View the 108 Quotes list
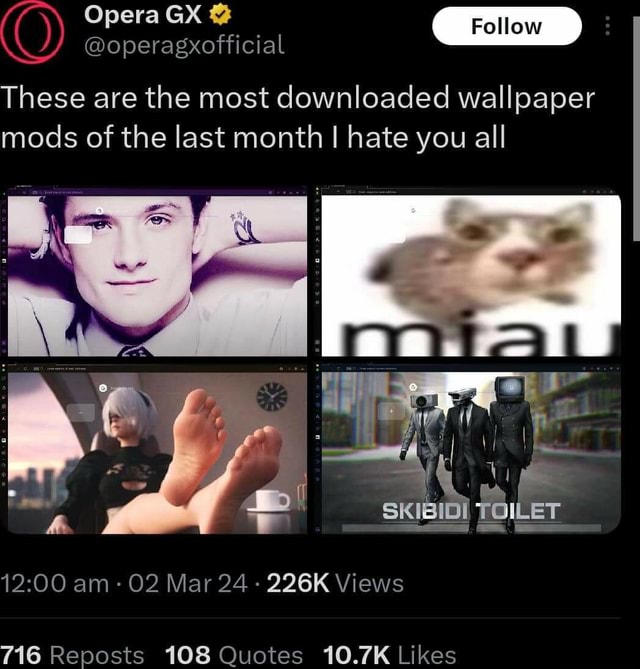Screen dimensions: 640x669 coord(231,655)
